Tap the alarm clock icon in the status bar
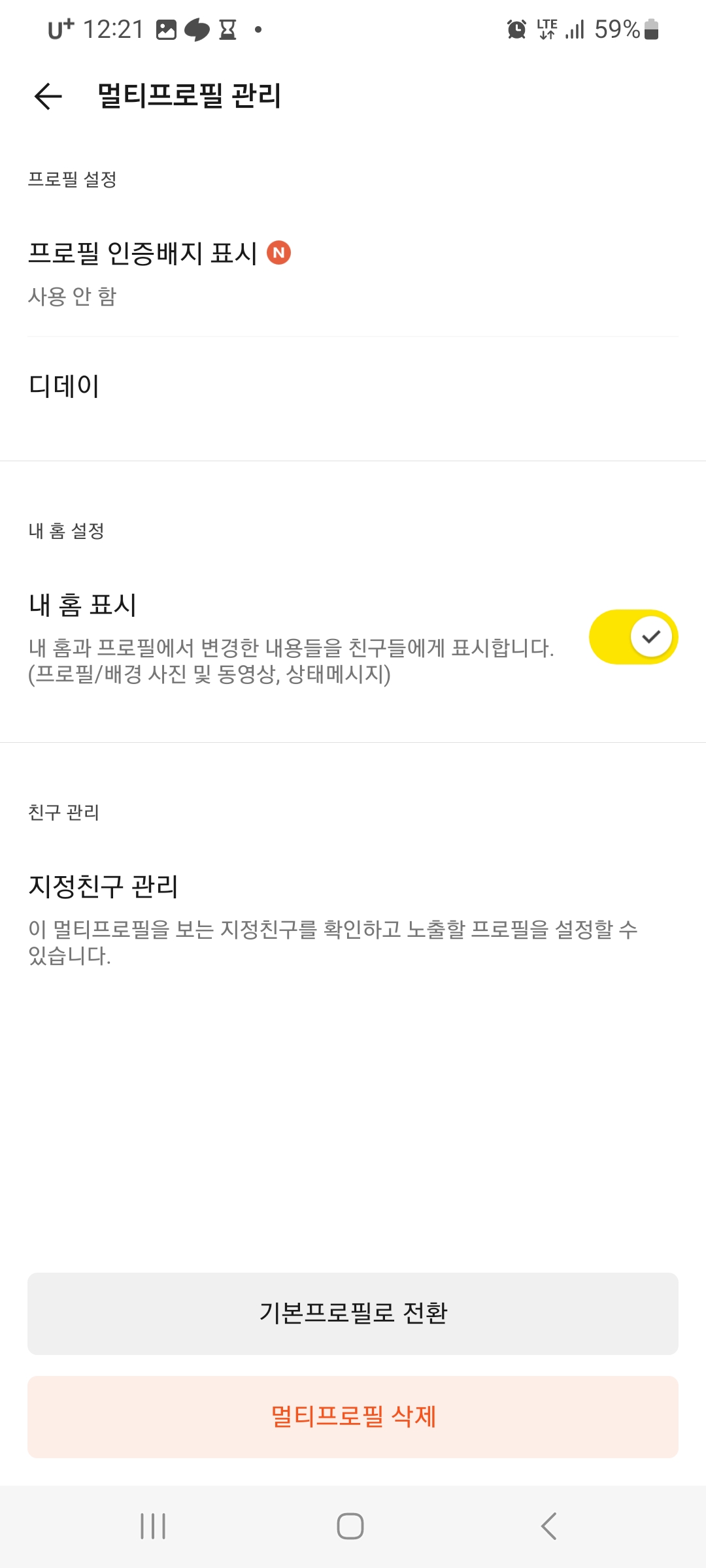The height and width of the screenshot is (1568, 706). point(516,29)
